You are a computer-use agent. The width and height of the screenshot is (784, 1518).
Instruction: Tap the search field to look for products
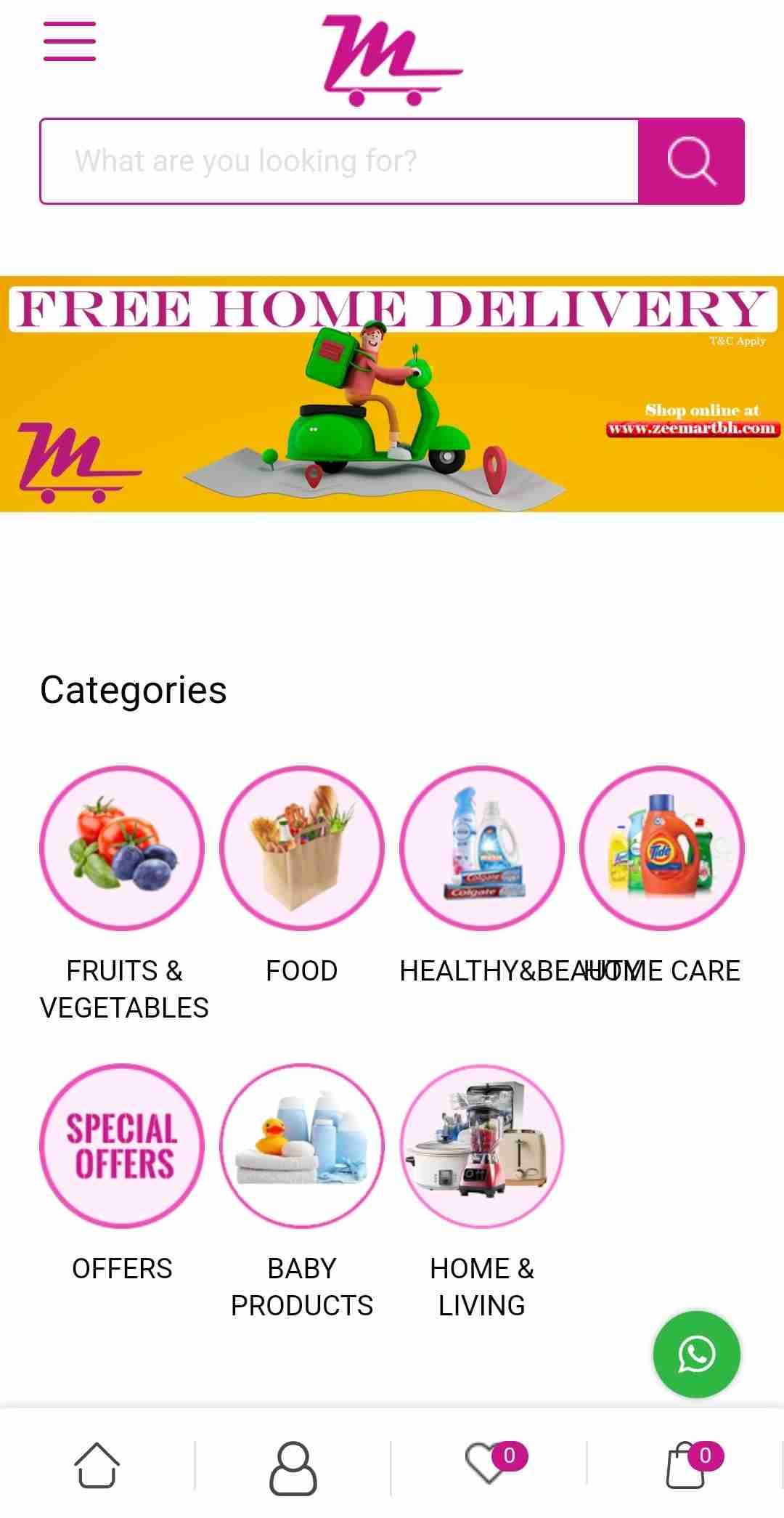(339, 161)
